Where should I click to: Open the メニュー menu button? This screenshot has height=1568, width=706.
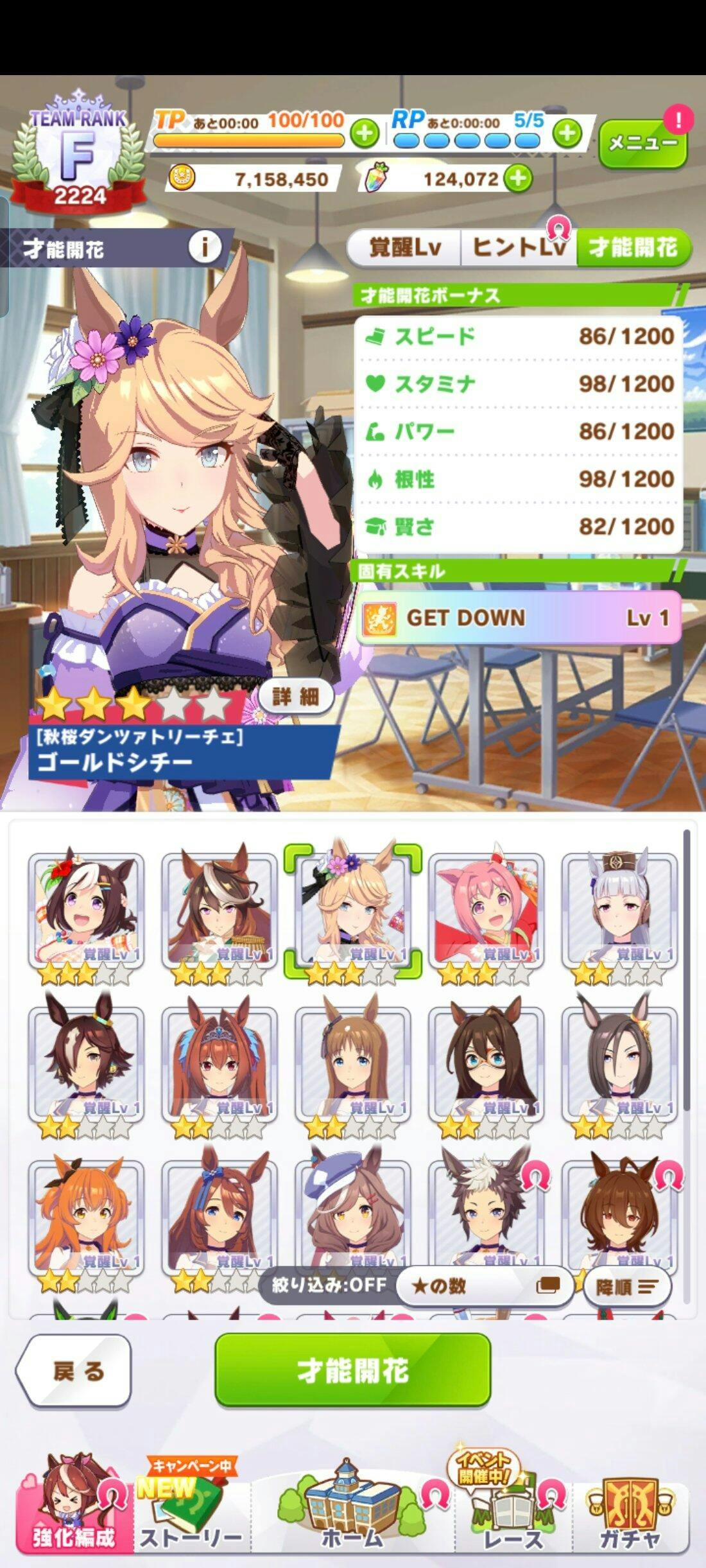tap(642, 143)
